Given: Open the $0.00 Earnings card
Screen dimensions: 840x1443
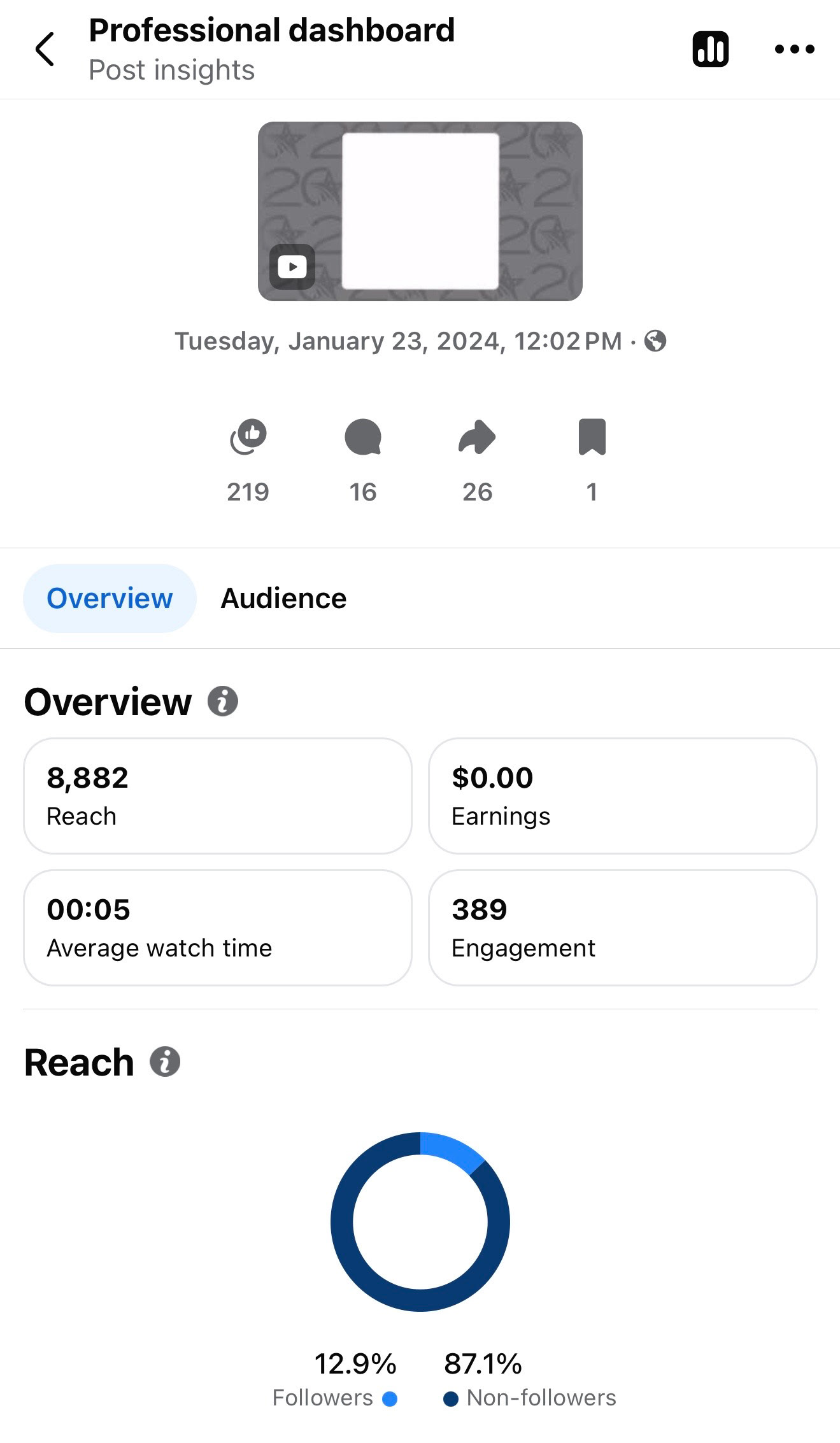Looking at the screenshot, I should coord(623,796).
